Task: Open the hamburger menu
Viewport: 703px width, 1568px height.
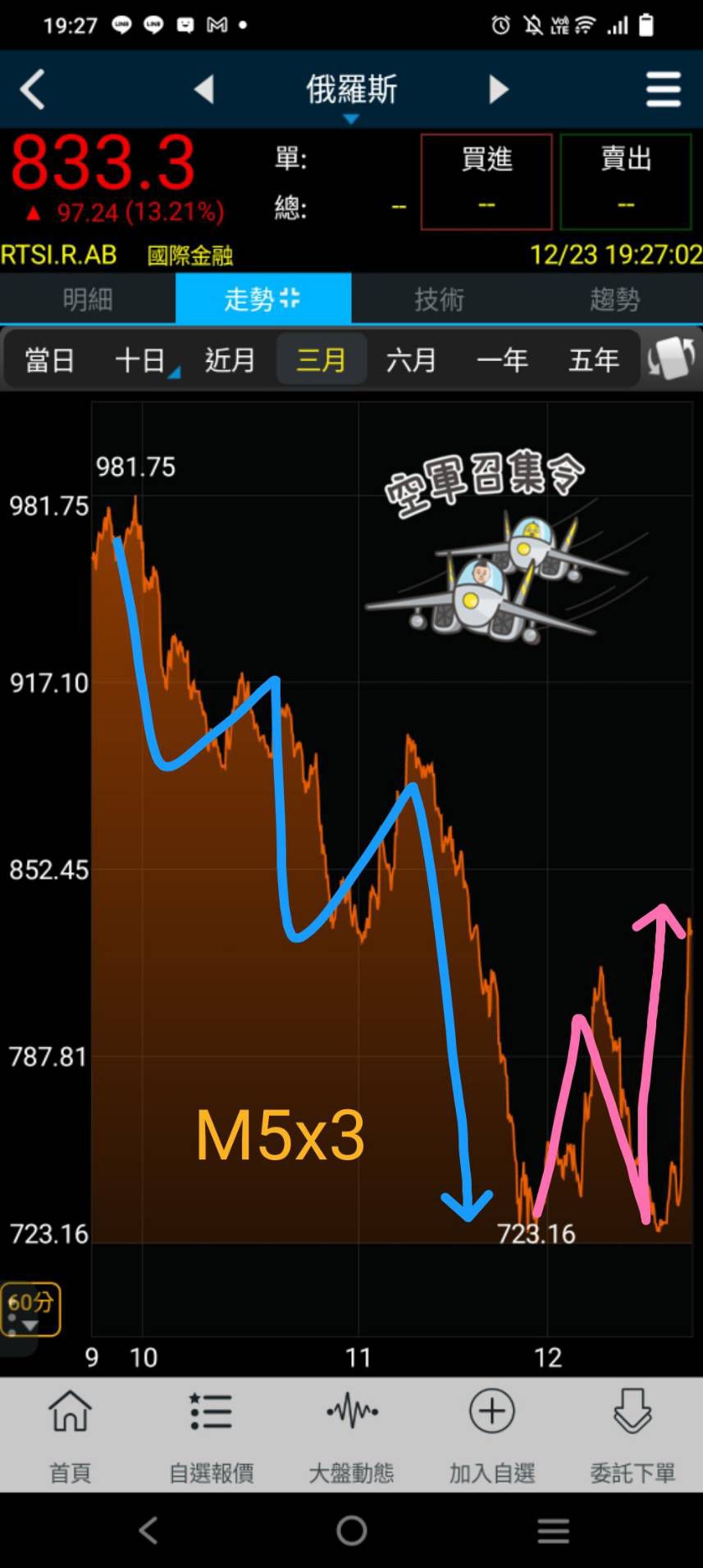Action: 663,89
